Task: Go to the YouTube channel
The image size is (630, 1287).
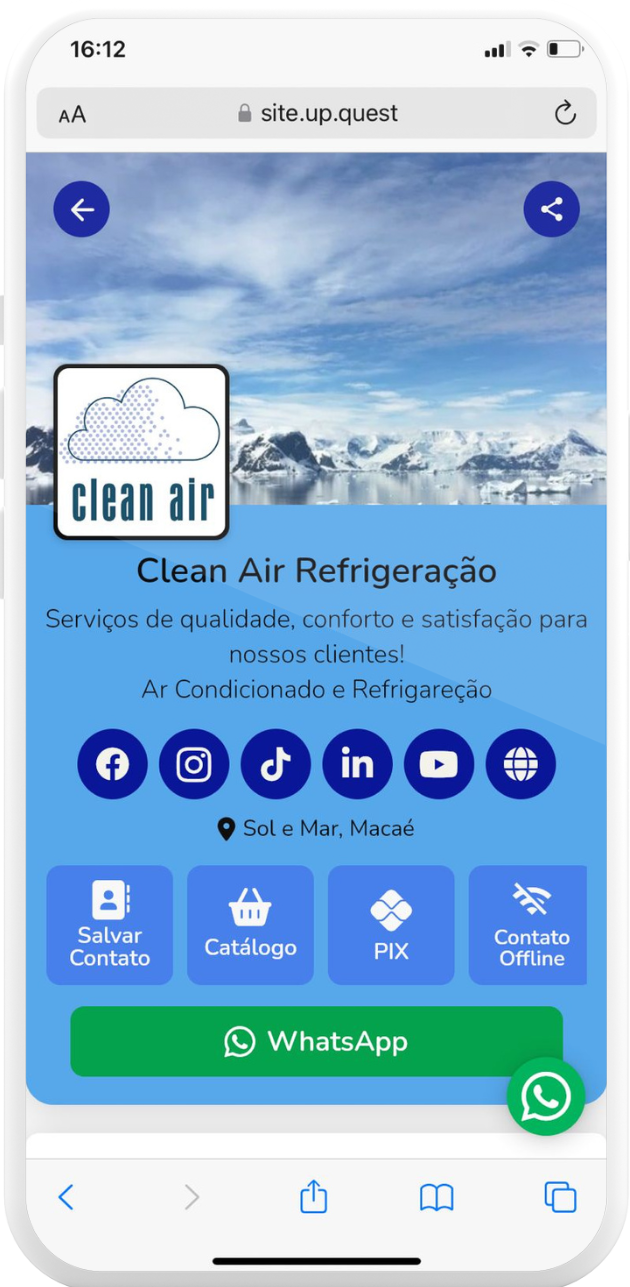Action: pyautogui.click(x=439, y=765)
